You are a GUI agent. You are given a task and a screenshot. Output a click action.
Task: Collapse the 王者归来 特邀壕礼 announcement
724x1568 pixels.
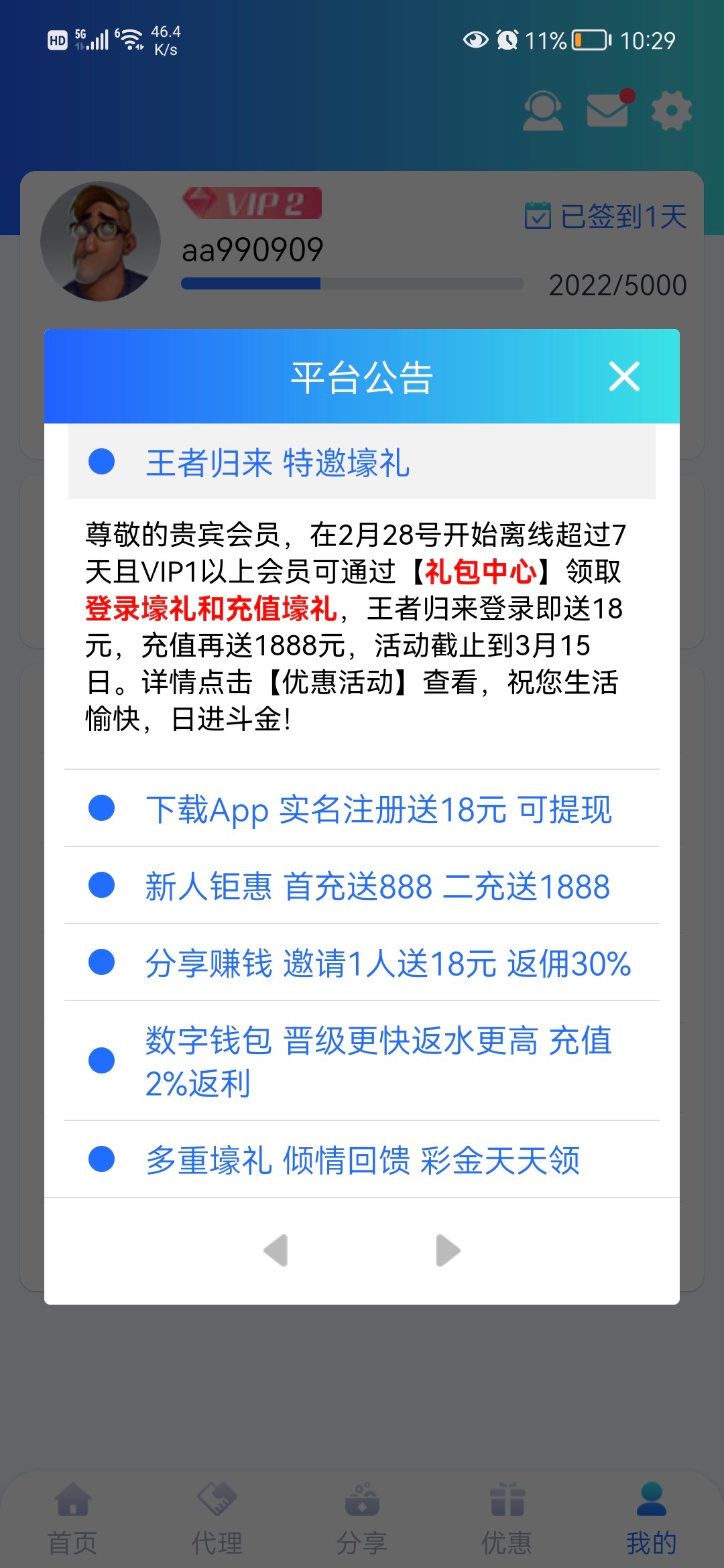coord(362,462)
